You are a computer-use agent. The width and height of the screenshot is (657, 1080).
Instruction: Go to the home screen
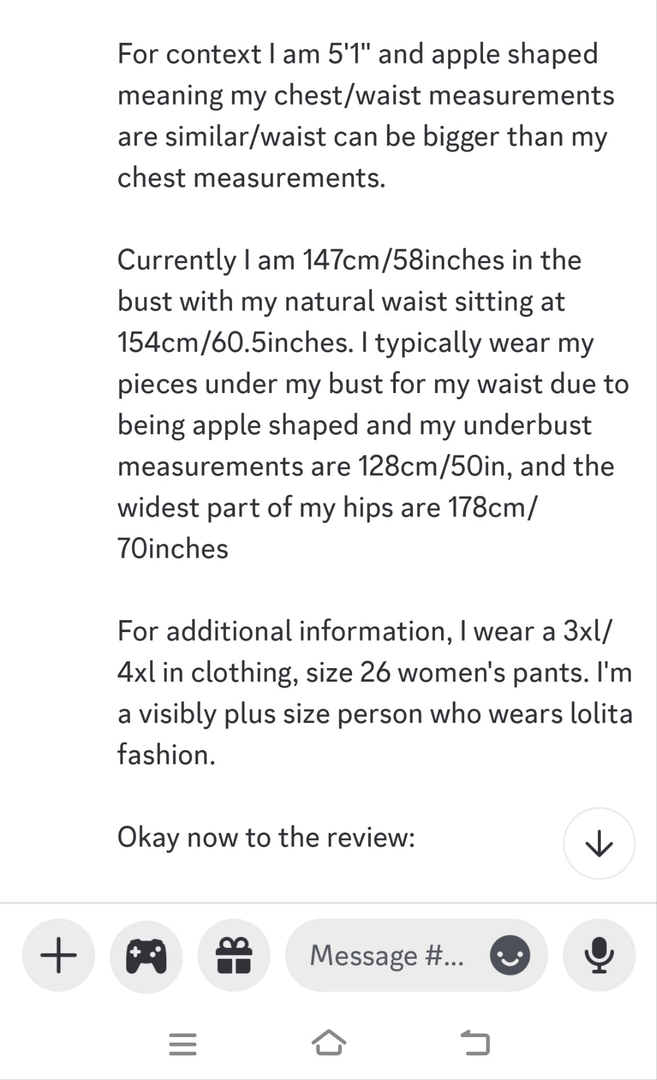click(x=328, y=1045)
